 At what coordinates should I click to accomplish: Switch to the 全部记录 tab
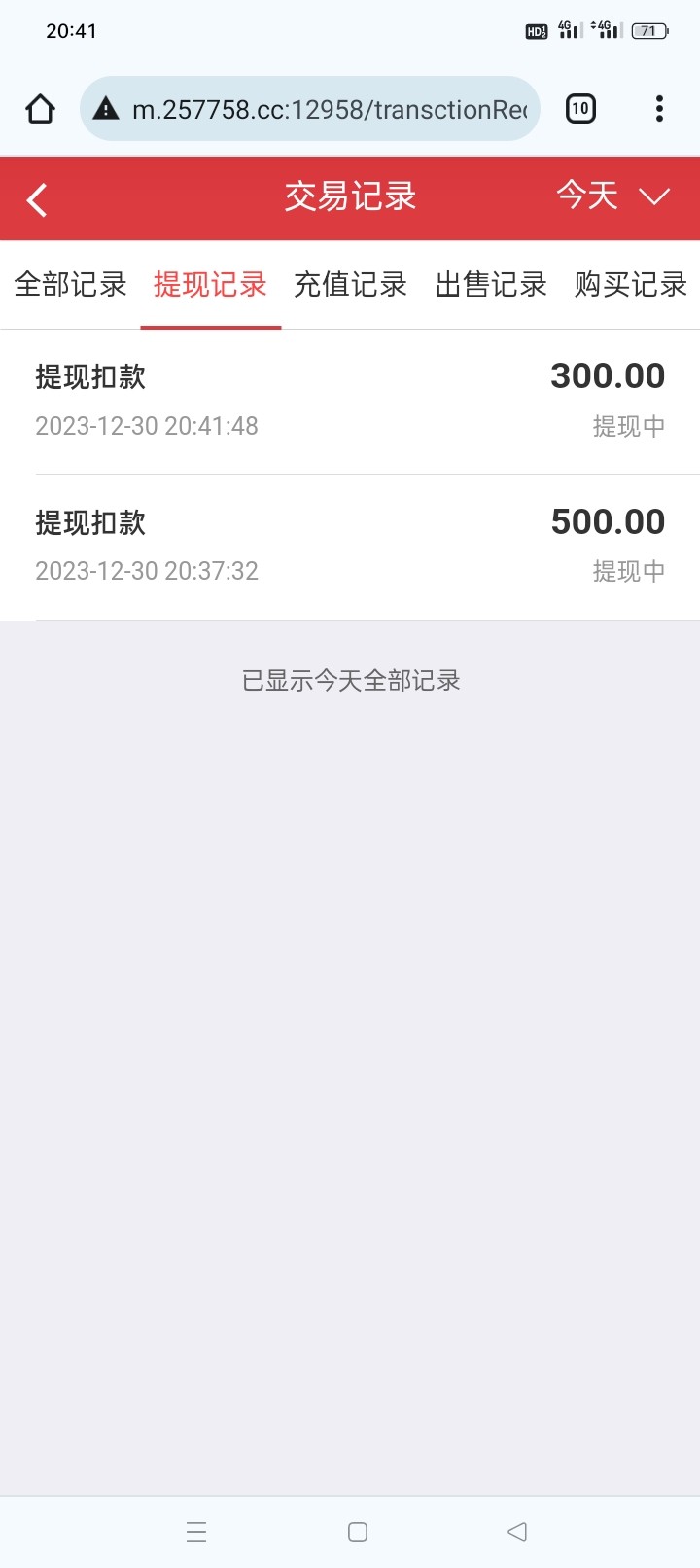coord(70,285)
